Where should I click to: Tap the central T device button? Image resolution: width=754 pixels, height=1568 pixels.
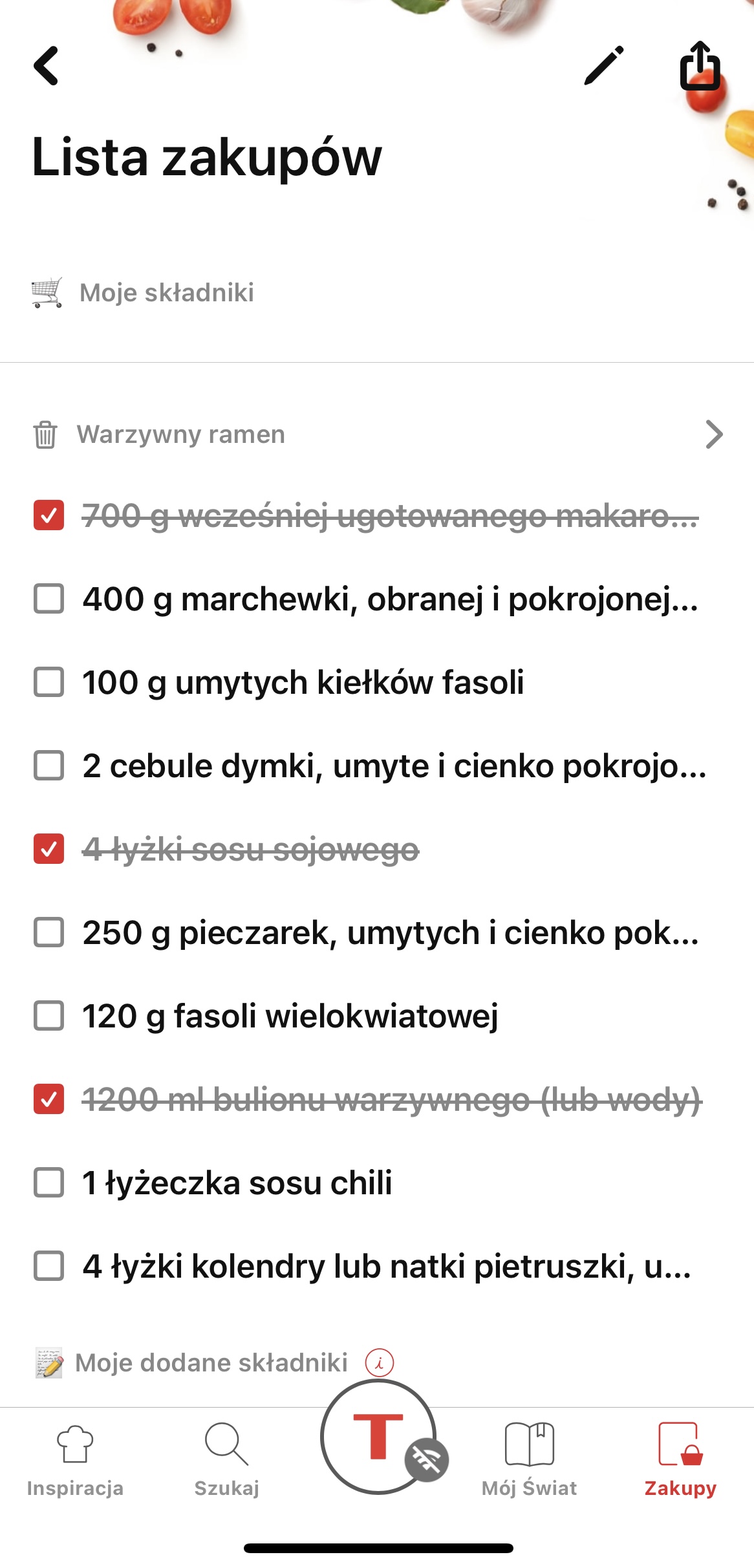(x=378, y=1437)
